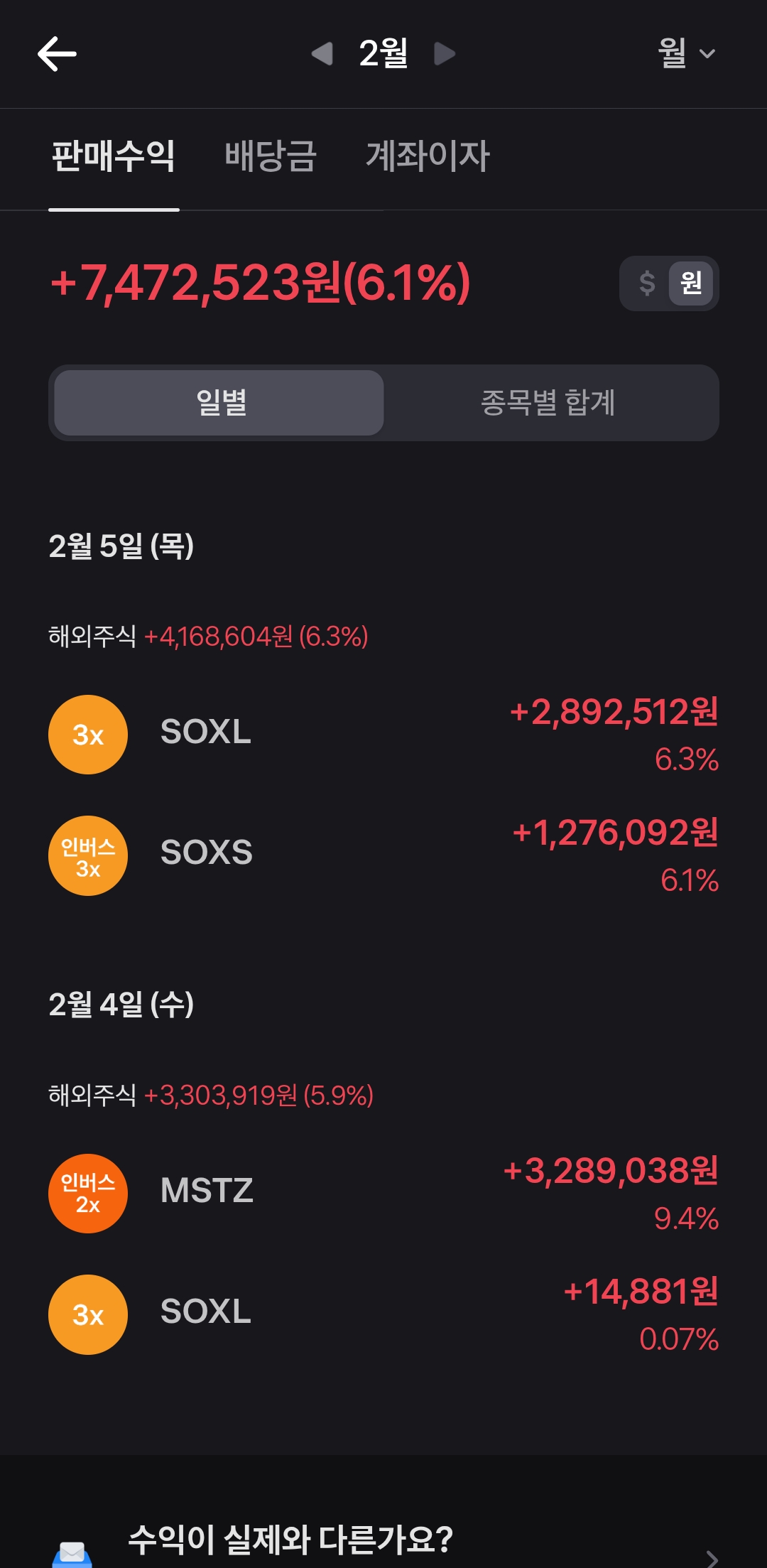Go to the previous month before 2월
This screenshot has height=1568, width=767.
322,53
